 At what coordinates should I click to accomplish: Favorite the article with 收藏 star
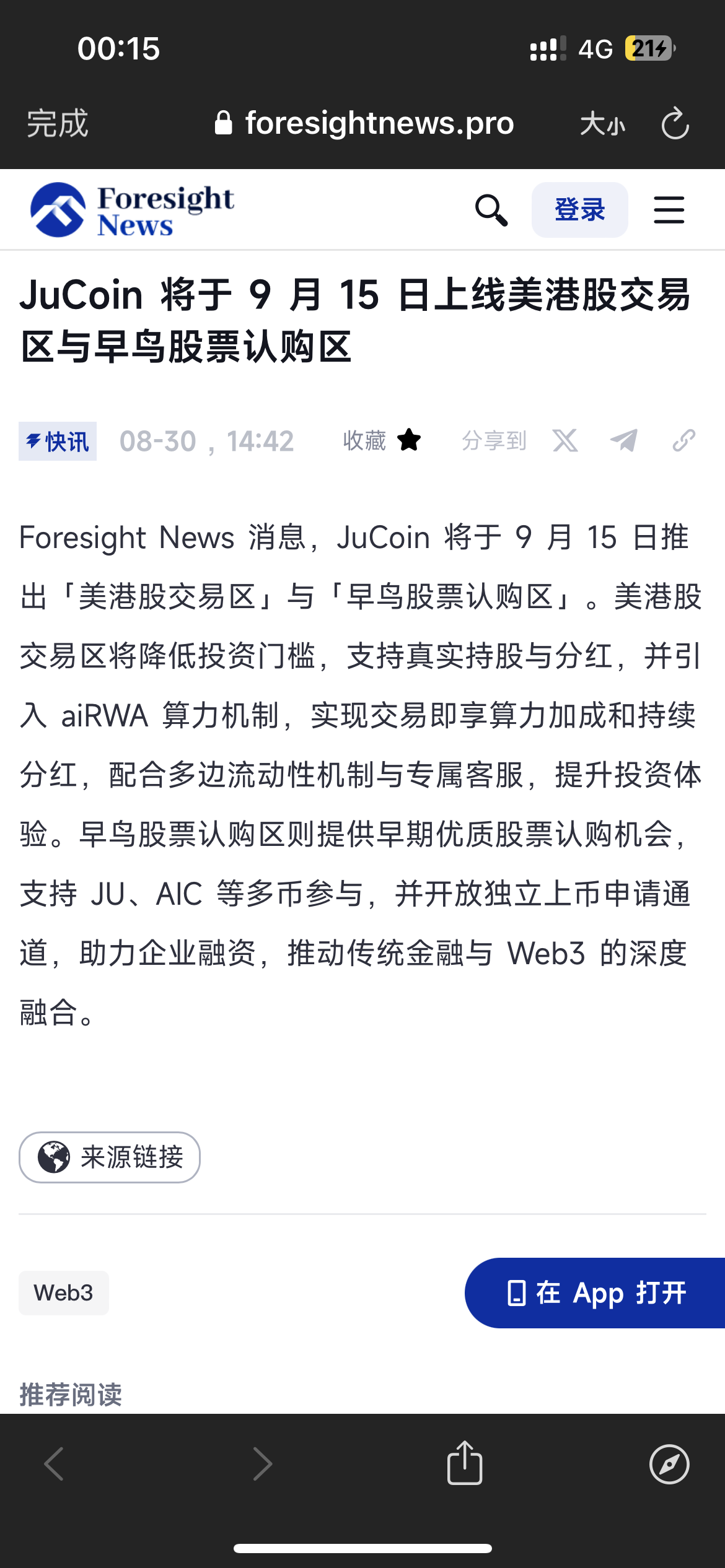point(382,441)
